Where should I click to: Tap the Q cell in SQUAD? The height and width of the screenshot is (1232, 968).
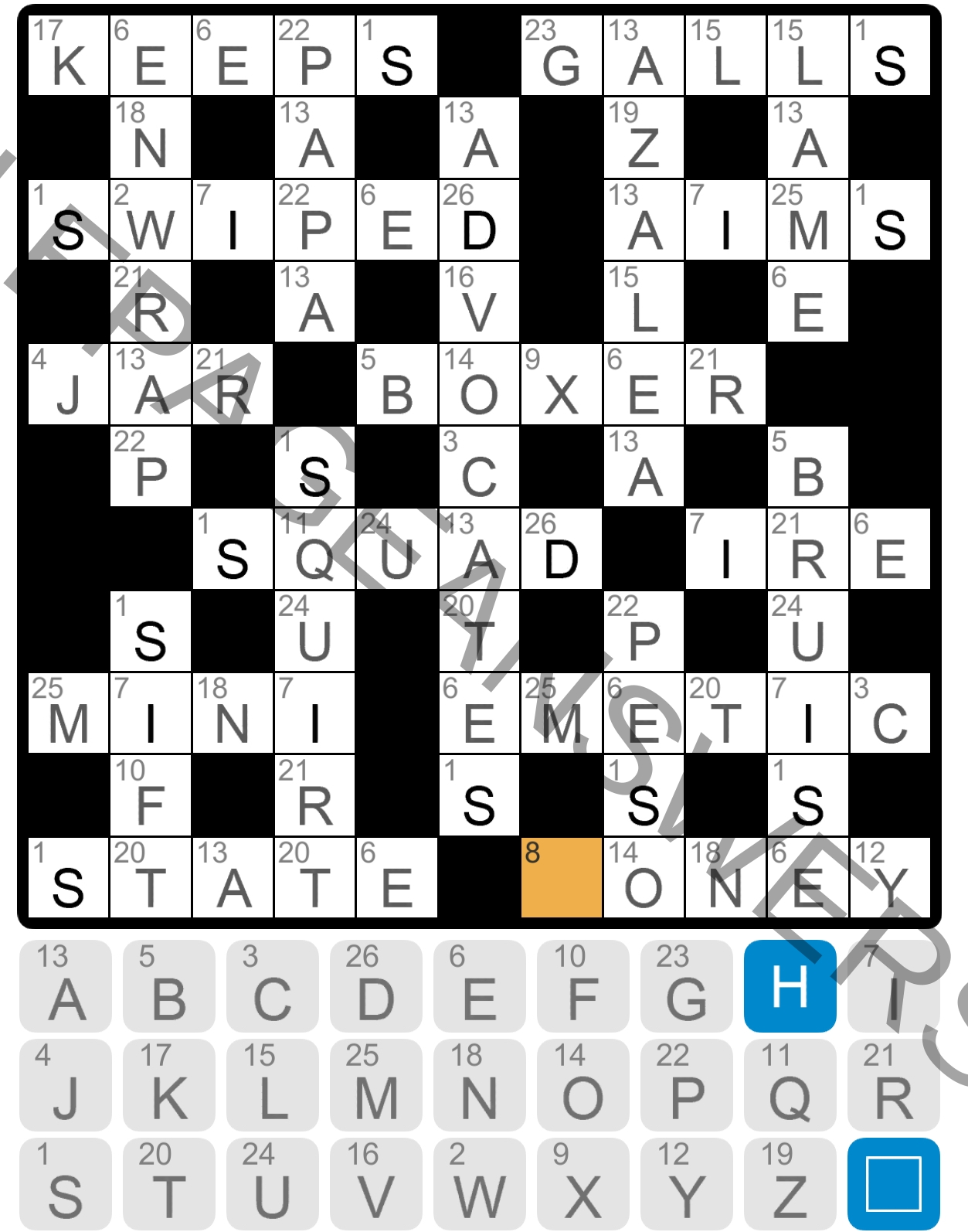[314, 549]
